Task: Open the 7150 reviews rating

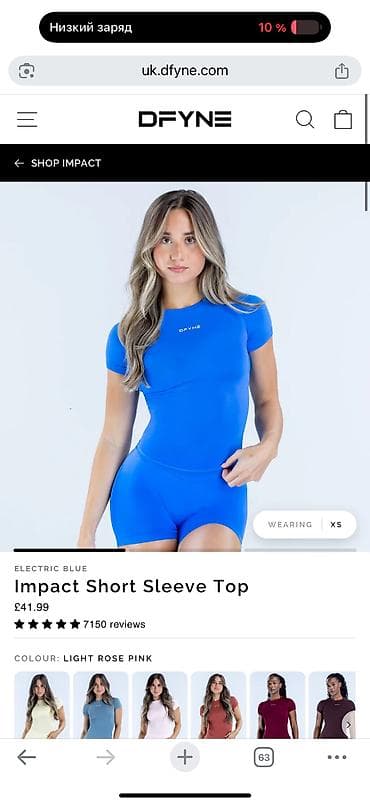Action: click(80, 624)
